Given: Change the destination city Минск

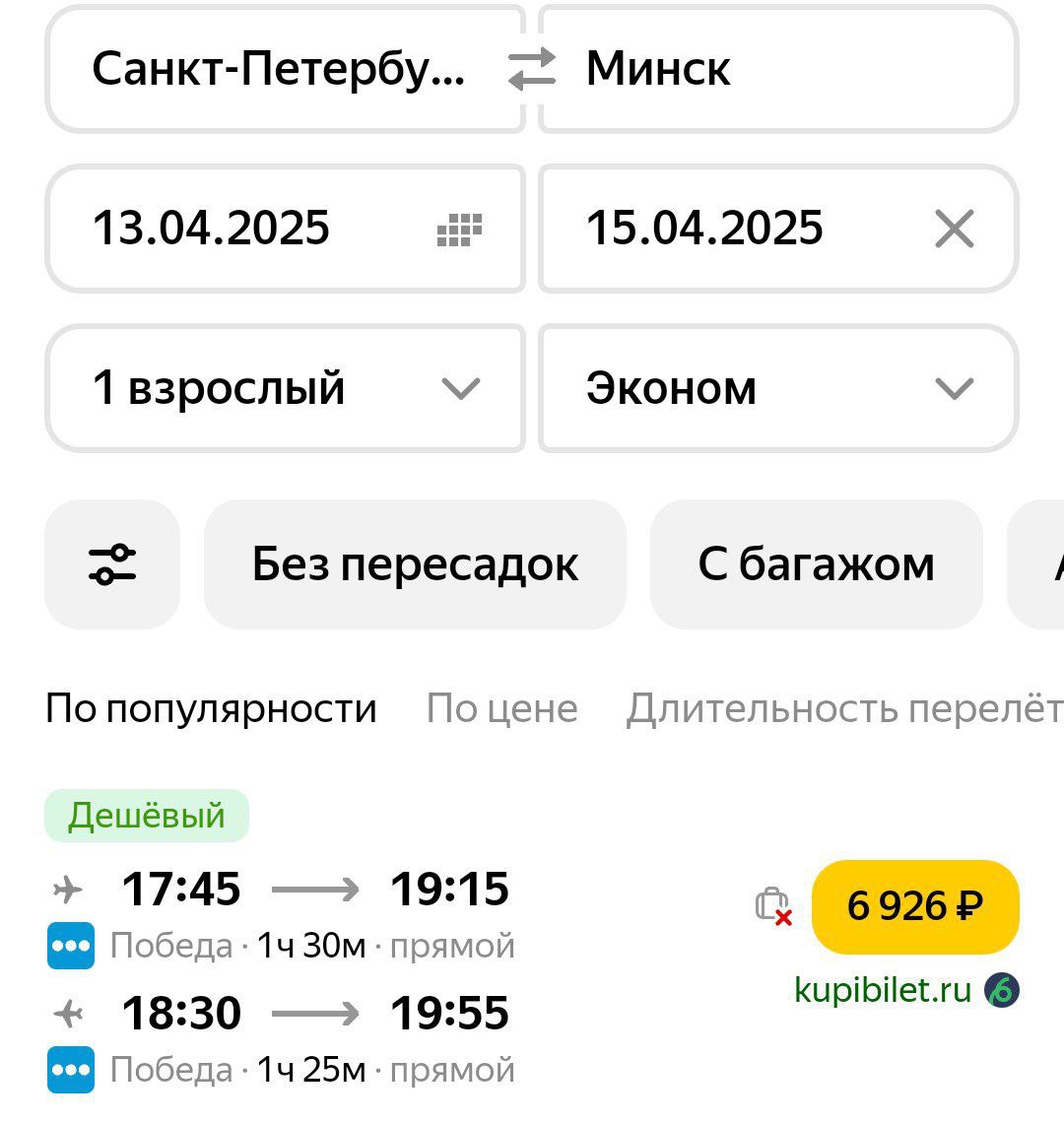Looking at the screenshot, I should [x=778, y=69].
